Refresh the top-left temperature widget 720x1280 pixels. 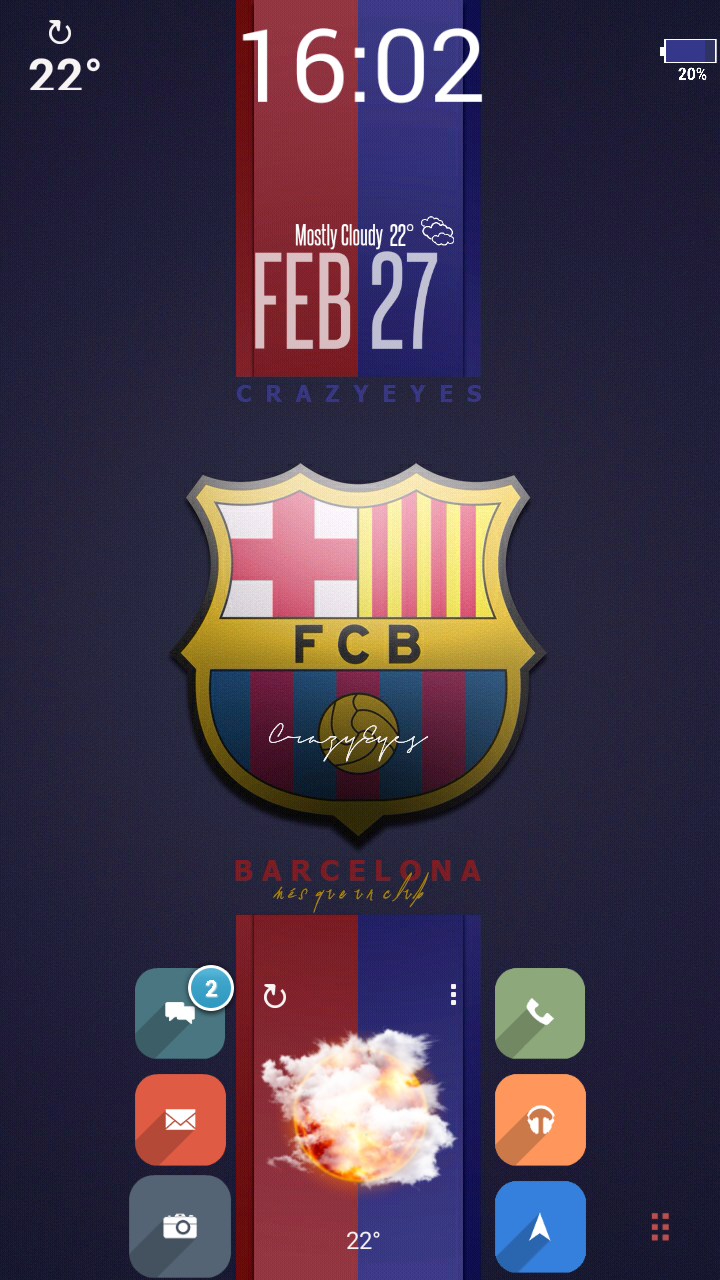point(60,33)
